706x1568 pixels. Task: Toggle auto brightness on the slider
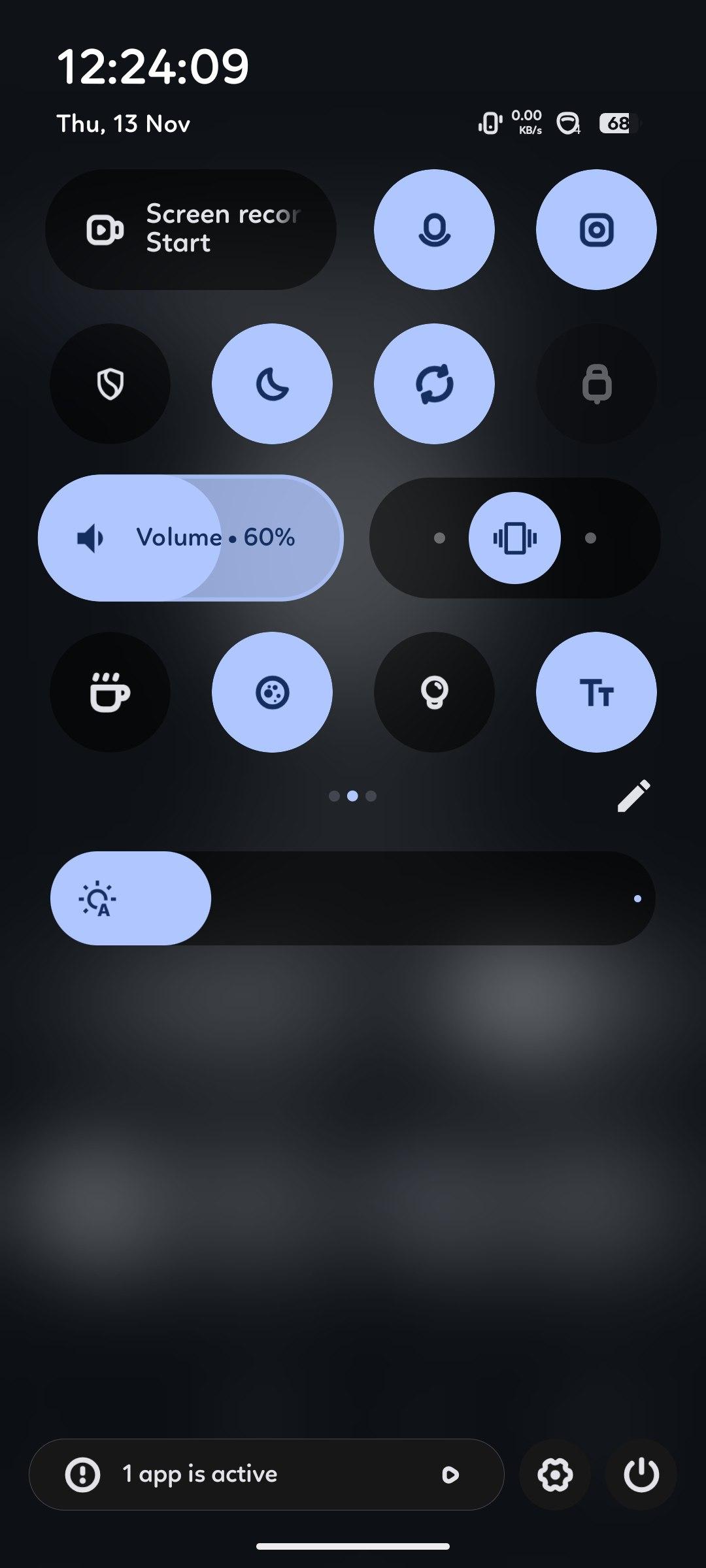coord(98,898)
